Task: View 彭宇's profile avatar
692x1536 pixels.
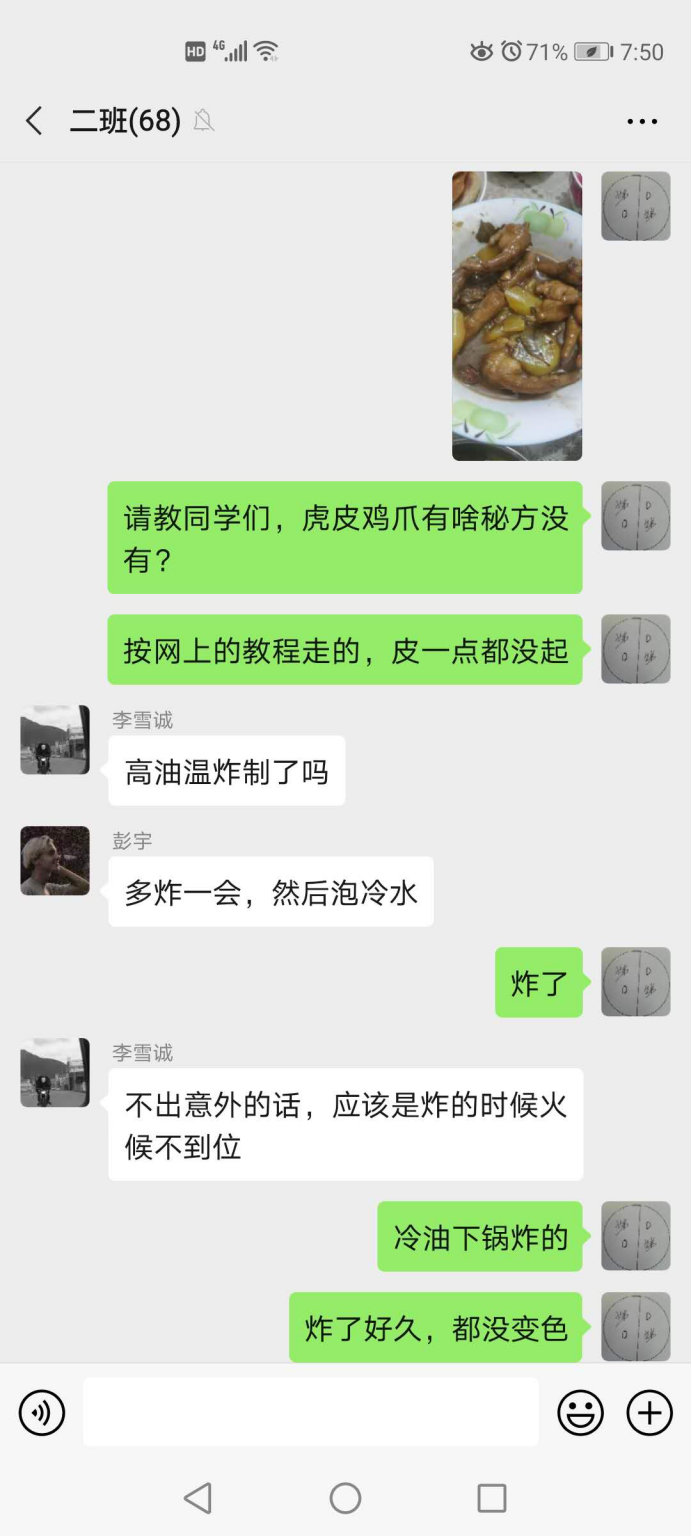Action: (x=55, y=861)
